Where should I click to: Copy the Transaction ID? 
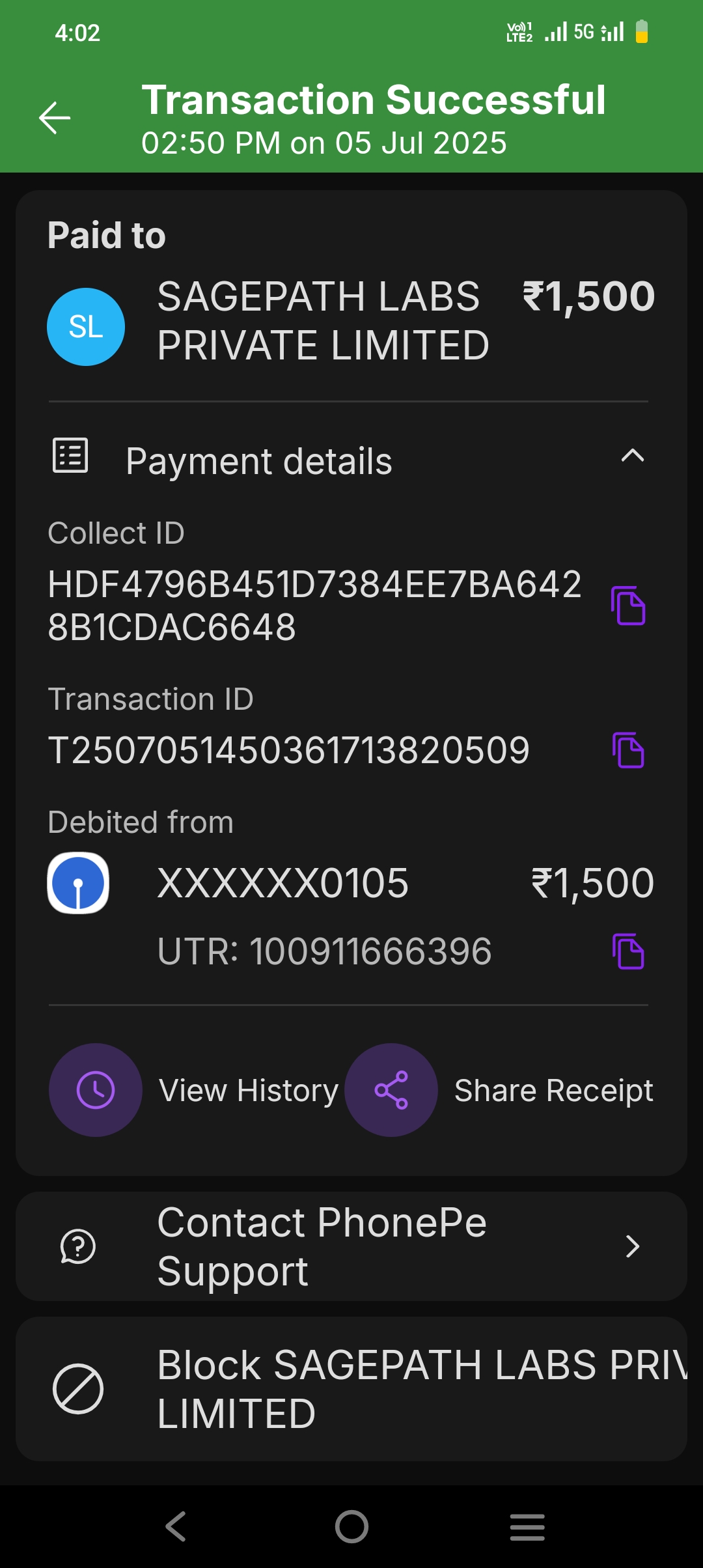pyautogui.click(x=628, y=750)
